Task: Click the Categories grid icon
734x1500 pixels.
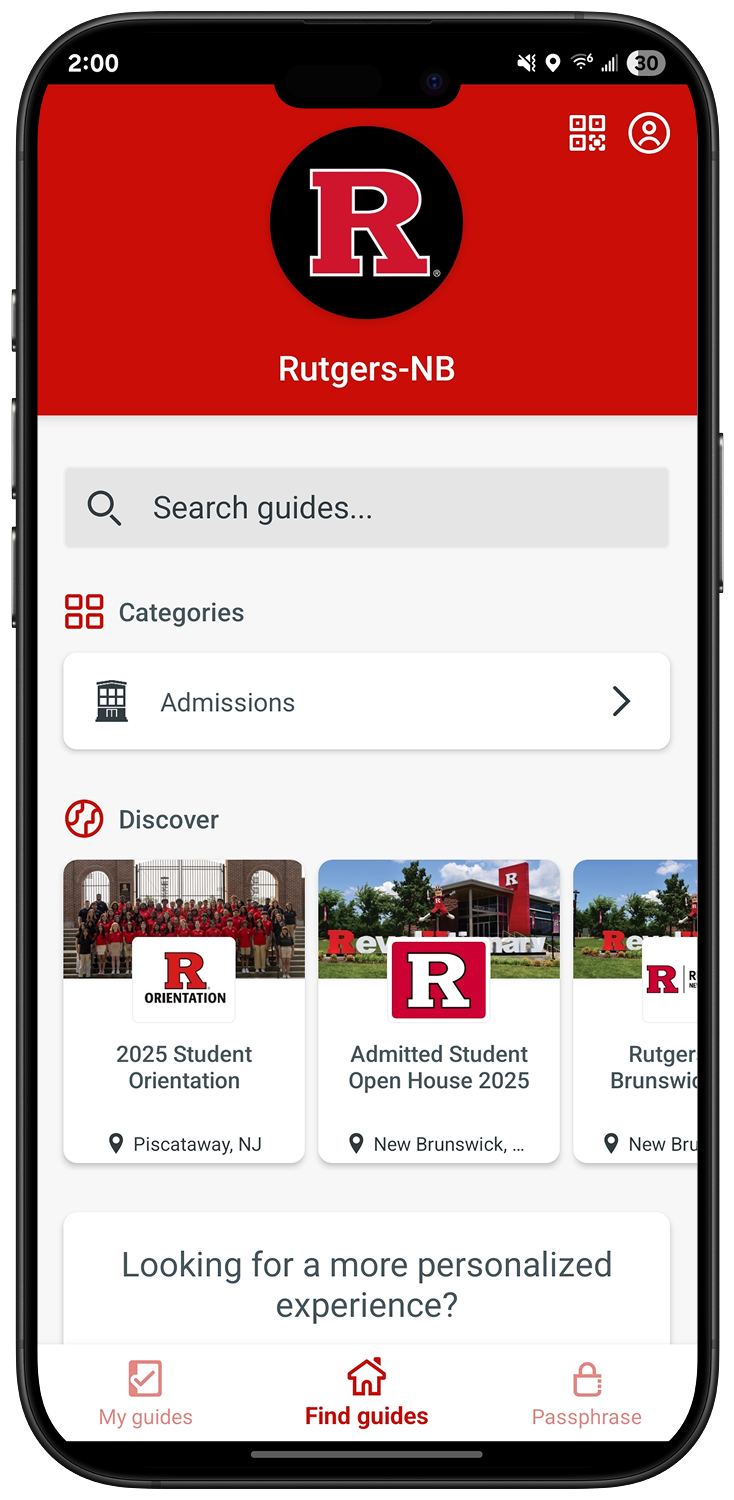Action: click(x=84, y=611)
